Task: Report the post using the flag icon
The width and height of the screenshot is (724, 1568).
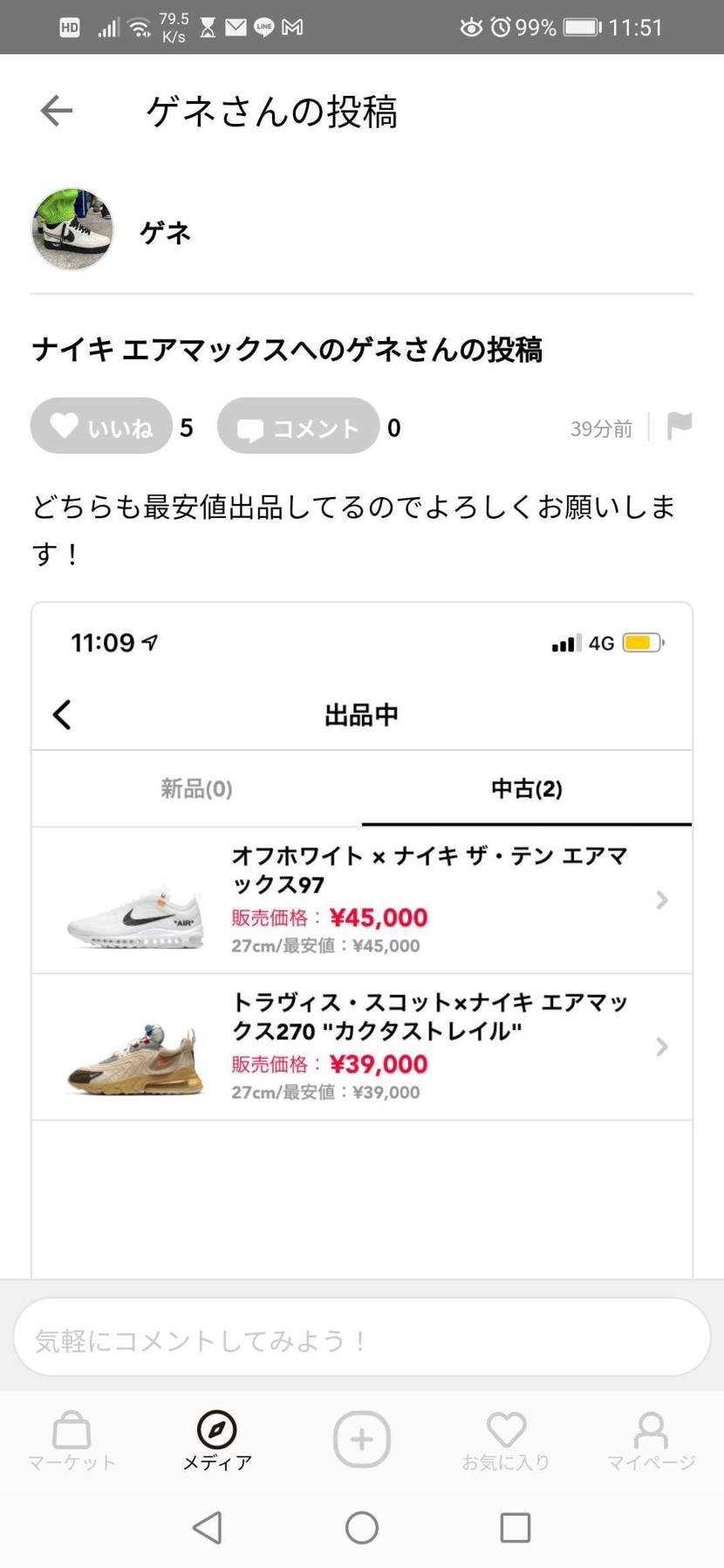Action: click(680, 426)
